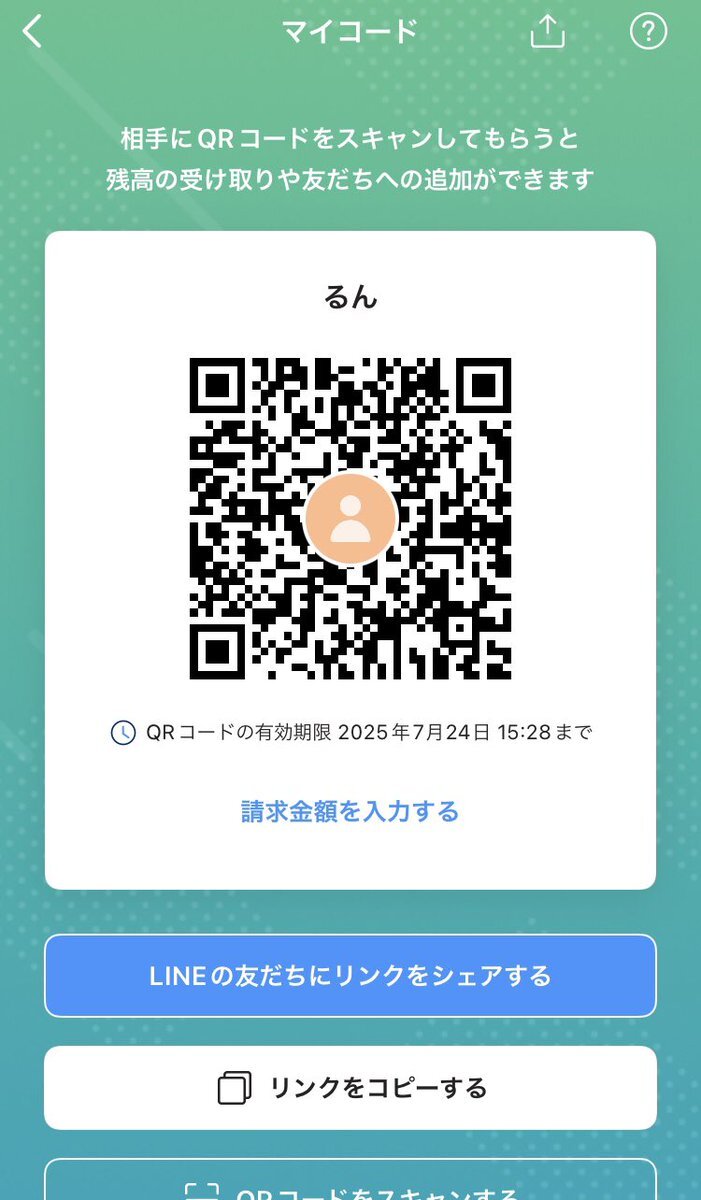
Task: Tap 請求金額を入力する link
Action: pos(350,811)
